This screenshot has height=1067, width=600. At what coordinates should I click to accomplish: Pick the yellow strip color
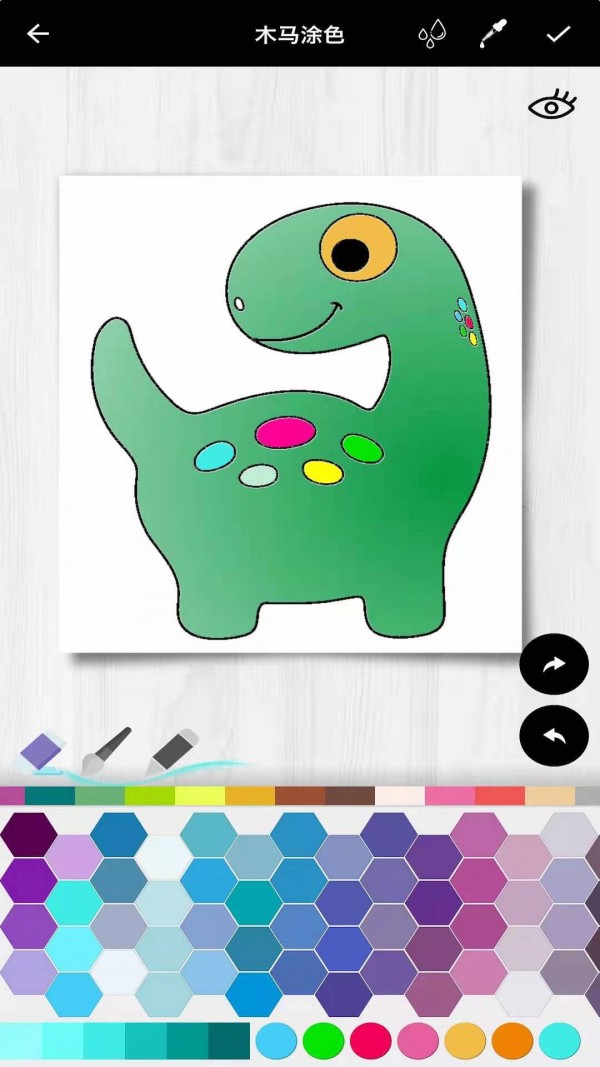[200, 796]
